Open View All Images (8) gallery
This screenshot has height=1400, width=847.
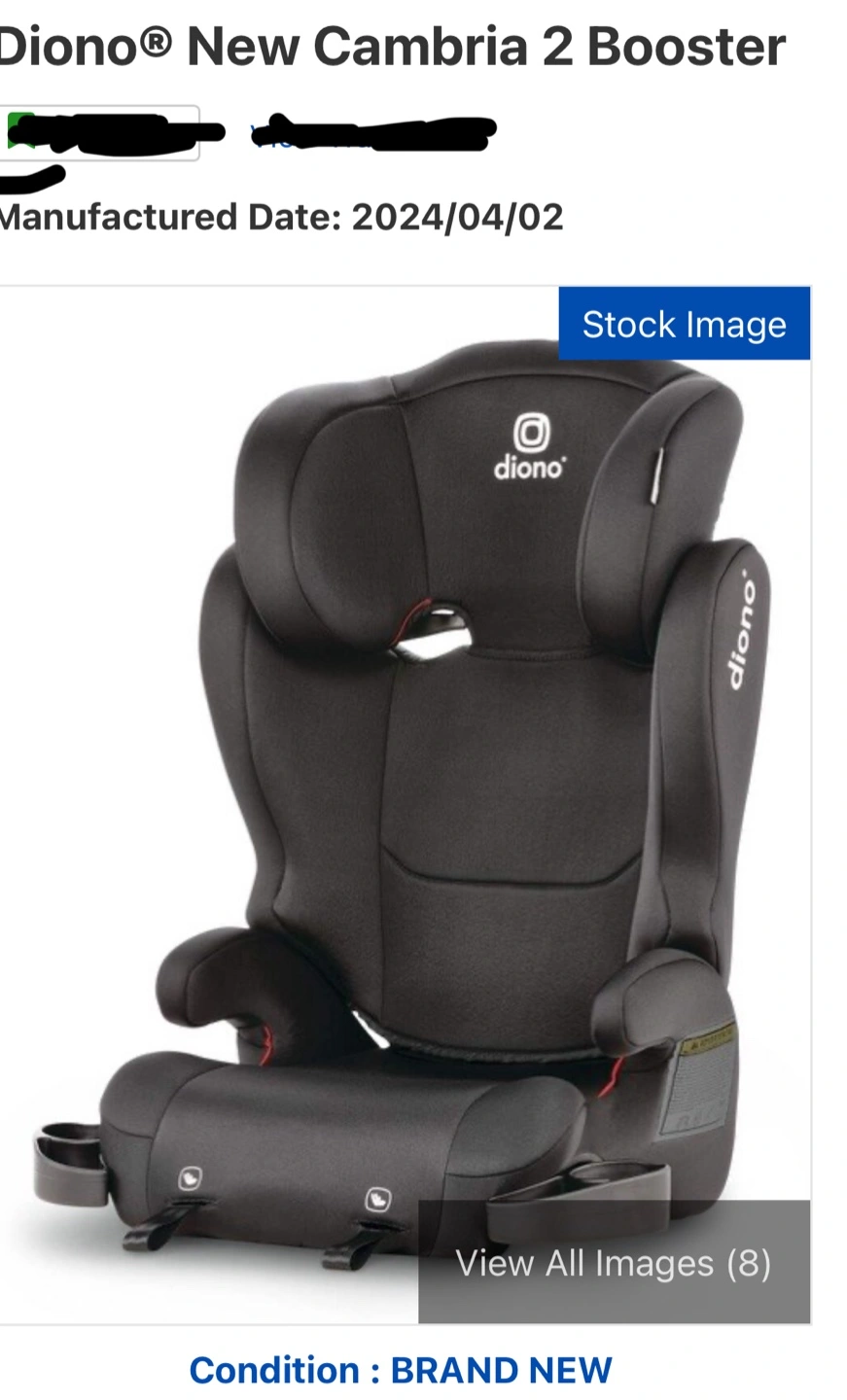pos(614,1261)
